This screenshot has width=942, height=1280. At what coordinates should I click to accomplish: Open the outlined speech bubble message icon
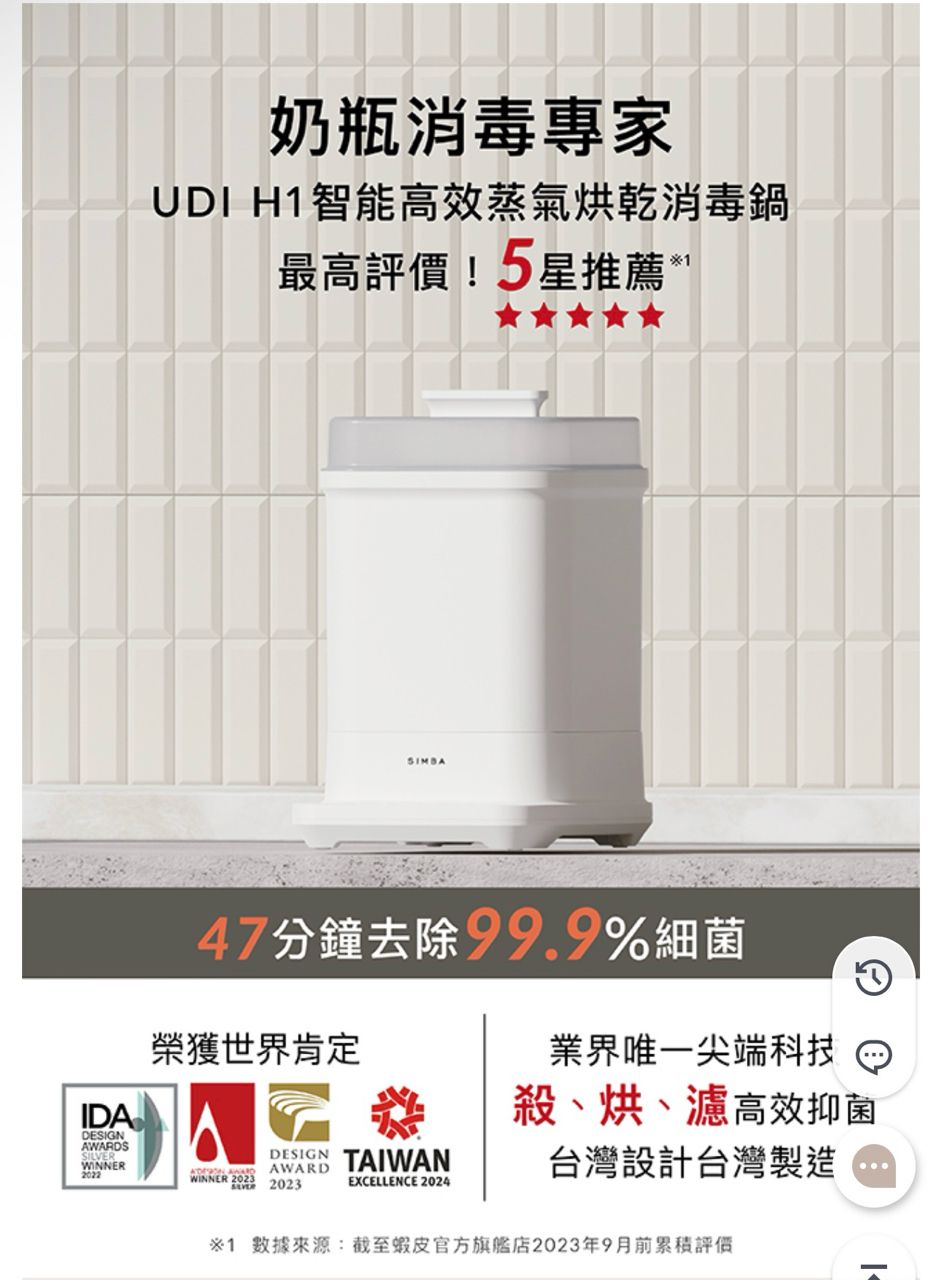point(873,1056)
